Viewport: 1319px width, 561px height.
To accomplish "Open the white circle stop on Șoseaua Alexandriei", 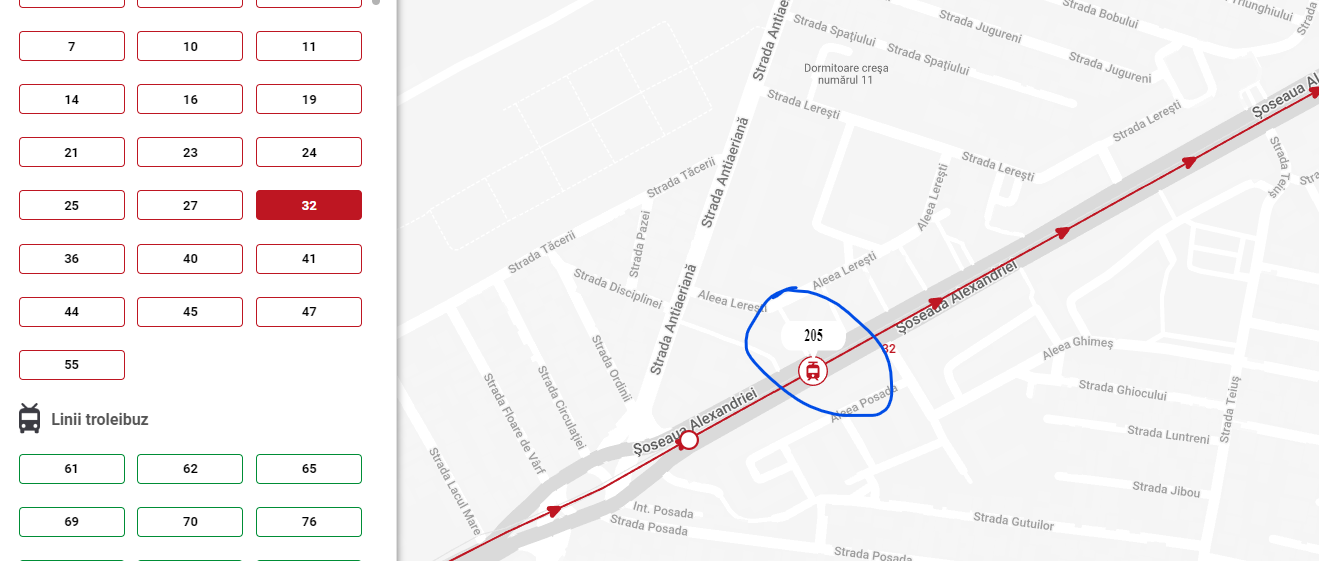I will 688,440.
